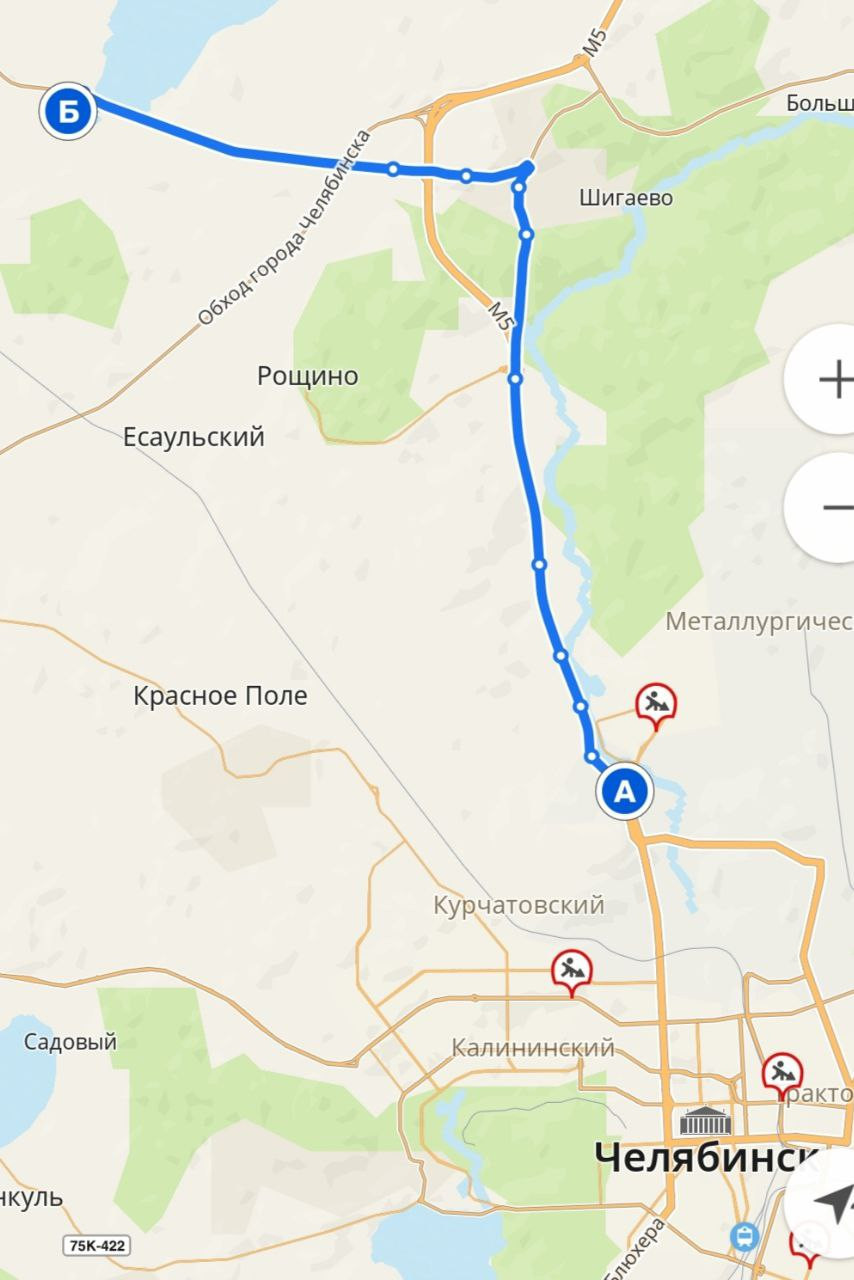Open road works marker near Тракторозаводский
This screenshot has height=1280, width=854.
point(782,1072)
